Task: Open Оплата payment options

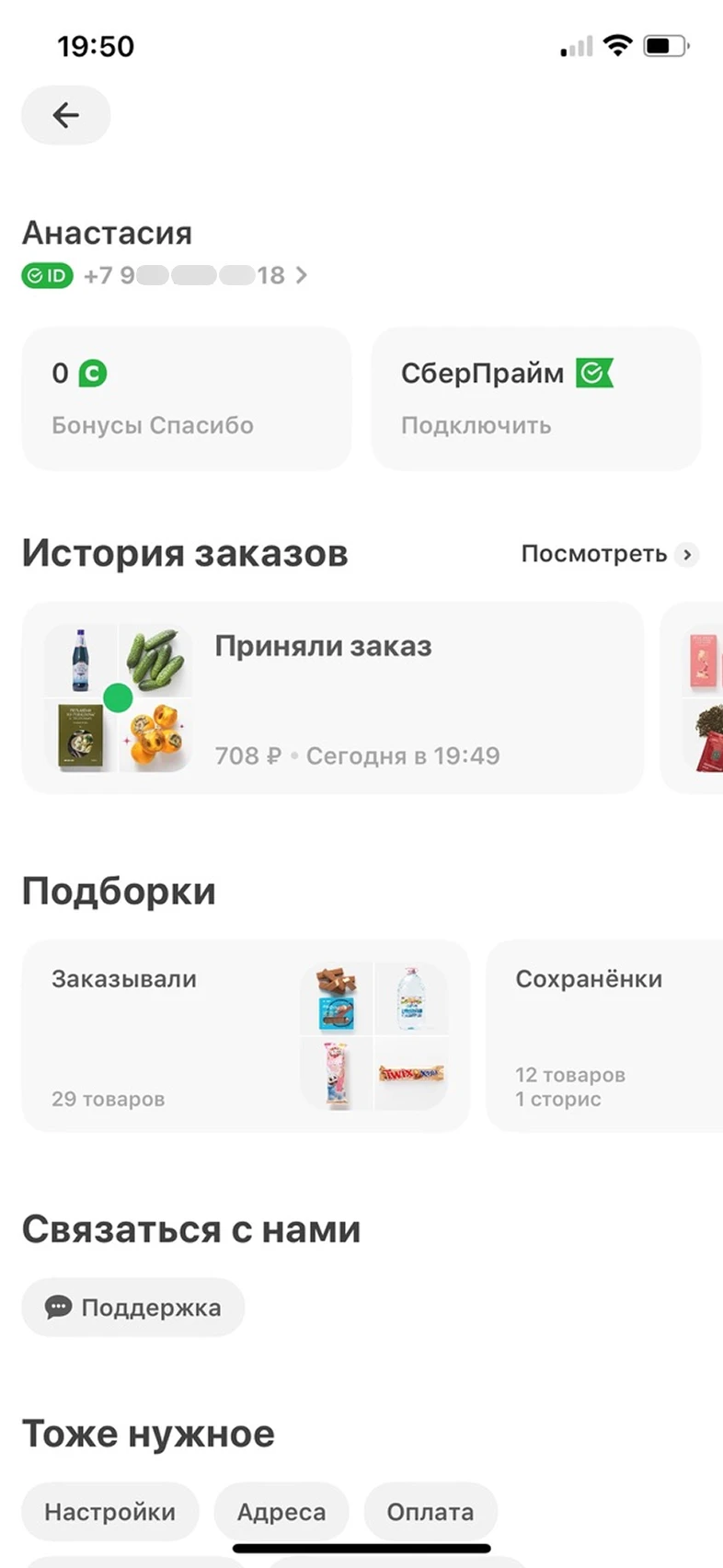Action: 430,1512
